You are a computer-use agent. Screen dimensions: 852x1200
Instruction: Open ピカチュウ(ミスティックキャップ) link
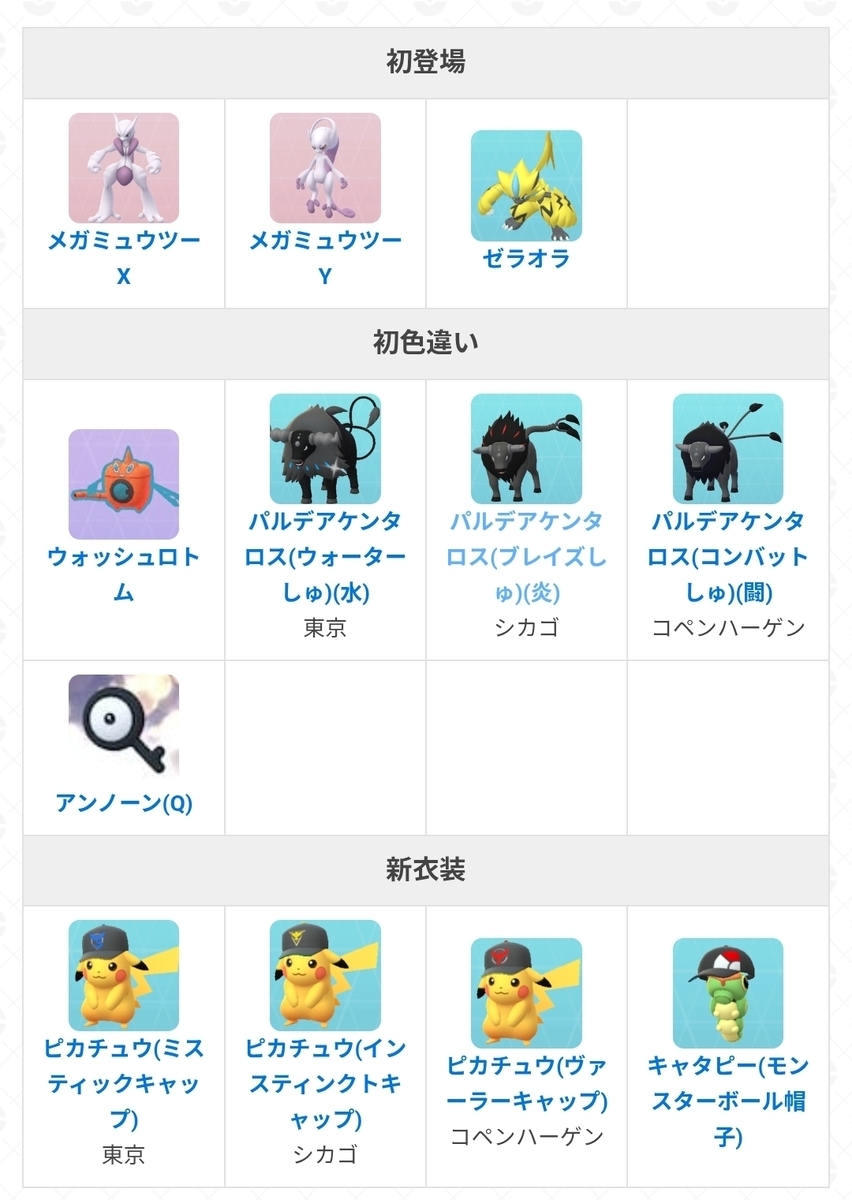[x=124, y=1083]
